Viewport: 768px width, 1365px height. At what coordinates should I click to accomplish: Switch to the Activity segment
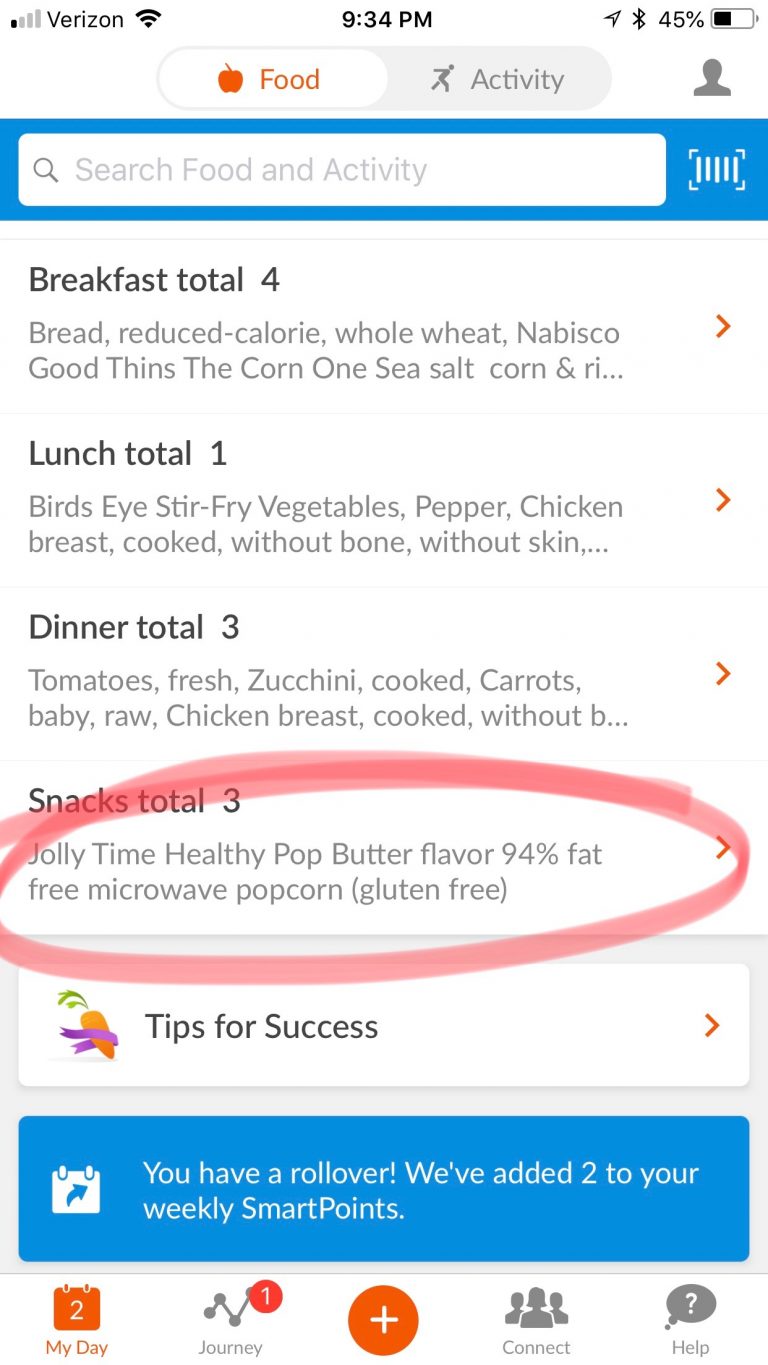pos(498,79)
